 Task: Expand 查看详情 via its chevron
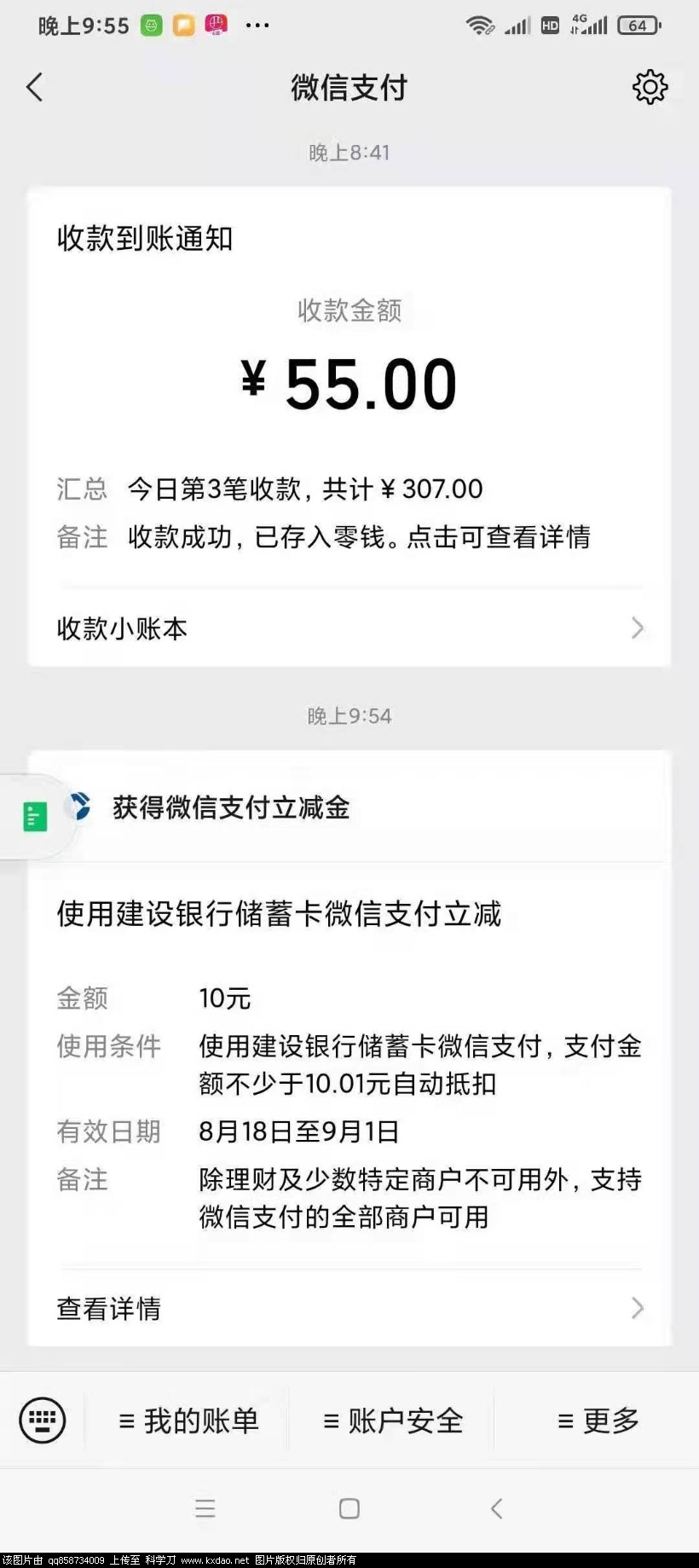637,1307
